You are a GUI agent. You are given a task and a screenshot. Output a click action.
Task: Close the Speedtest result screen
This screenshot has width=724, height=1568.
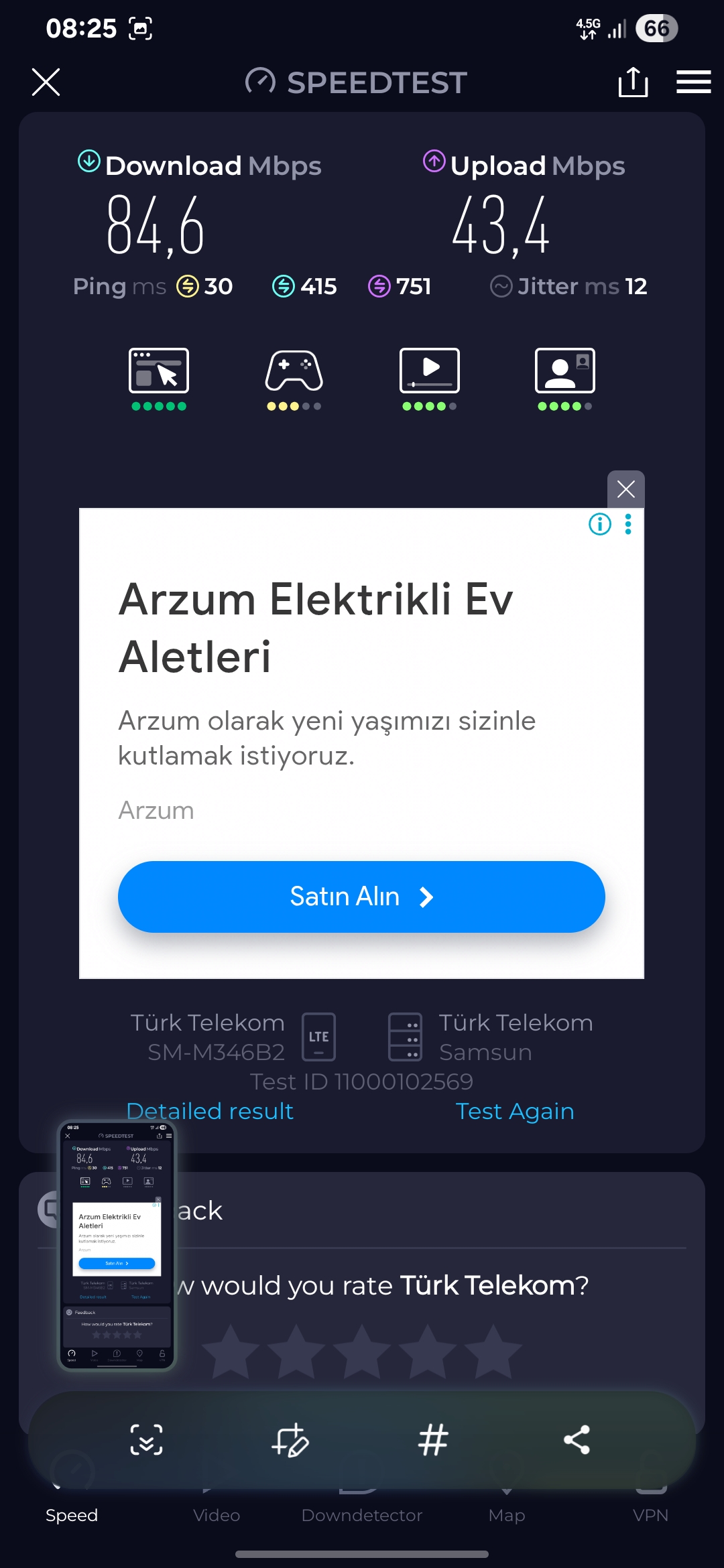tap(46, 82)
